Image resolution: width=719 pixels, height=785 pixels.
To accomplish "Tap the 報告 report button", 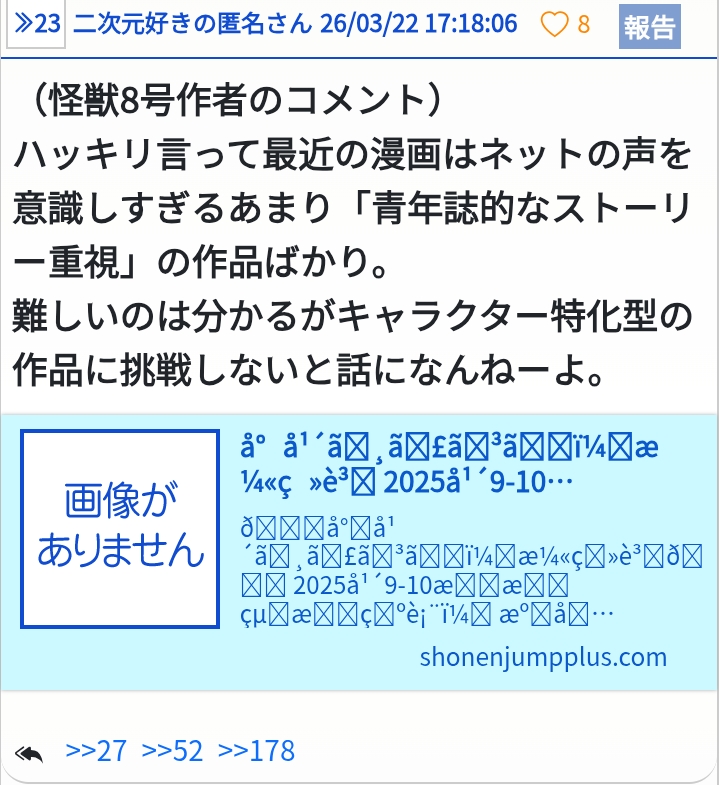I will coord(649,27).
